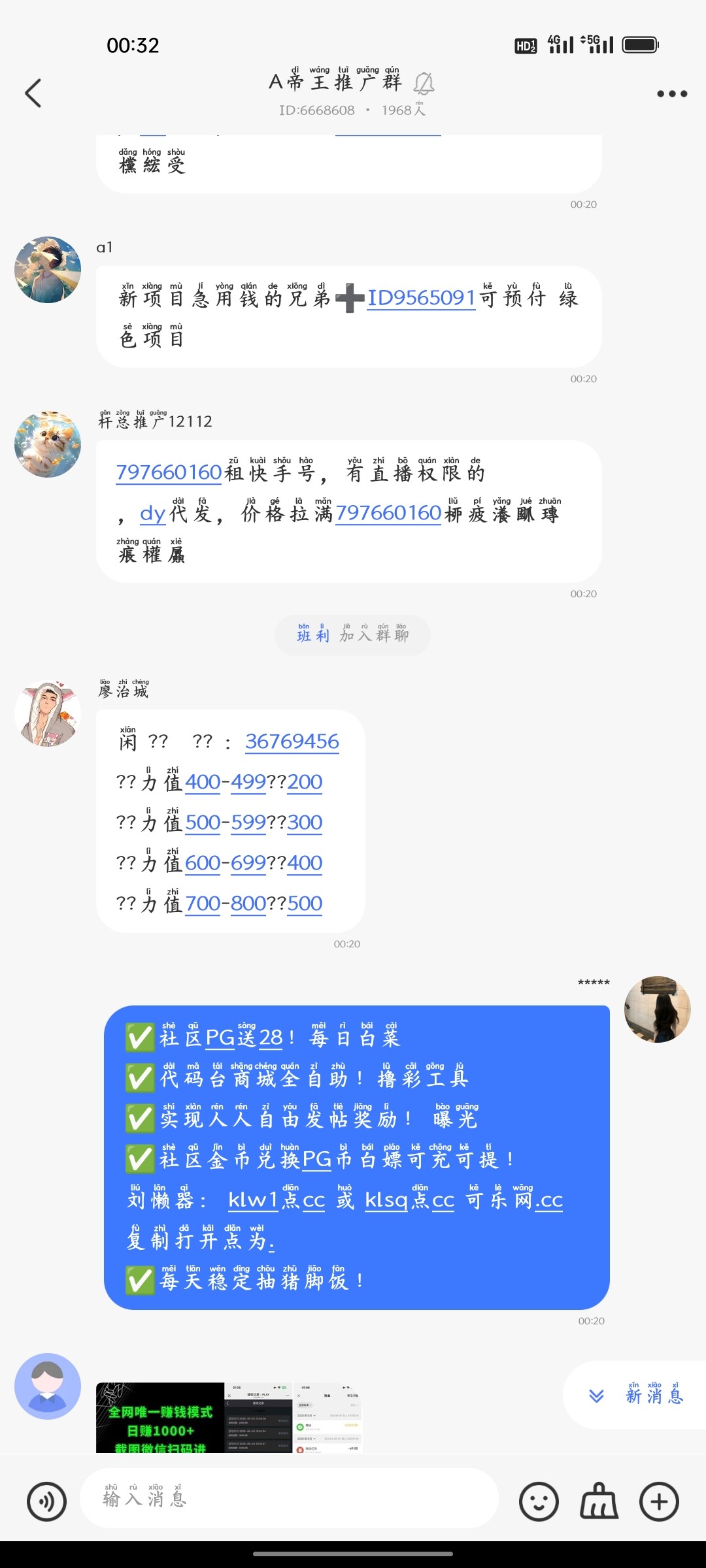Tap the muted notification bell beside the group name
The width and height of the screenshot is (706, 1568).
pos(424,84)
